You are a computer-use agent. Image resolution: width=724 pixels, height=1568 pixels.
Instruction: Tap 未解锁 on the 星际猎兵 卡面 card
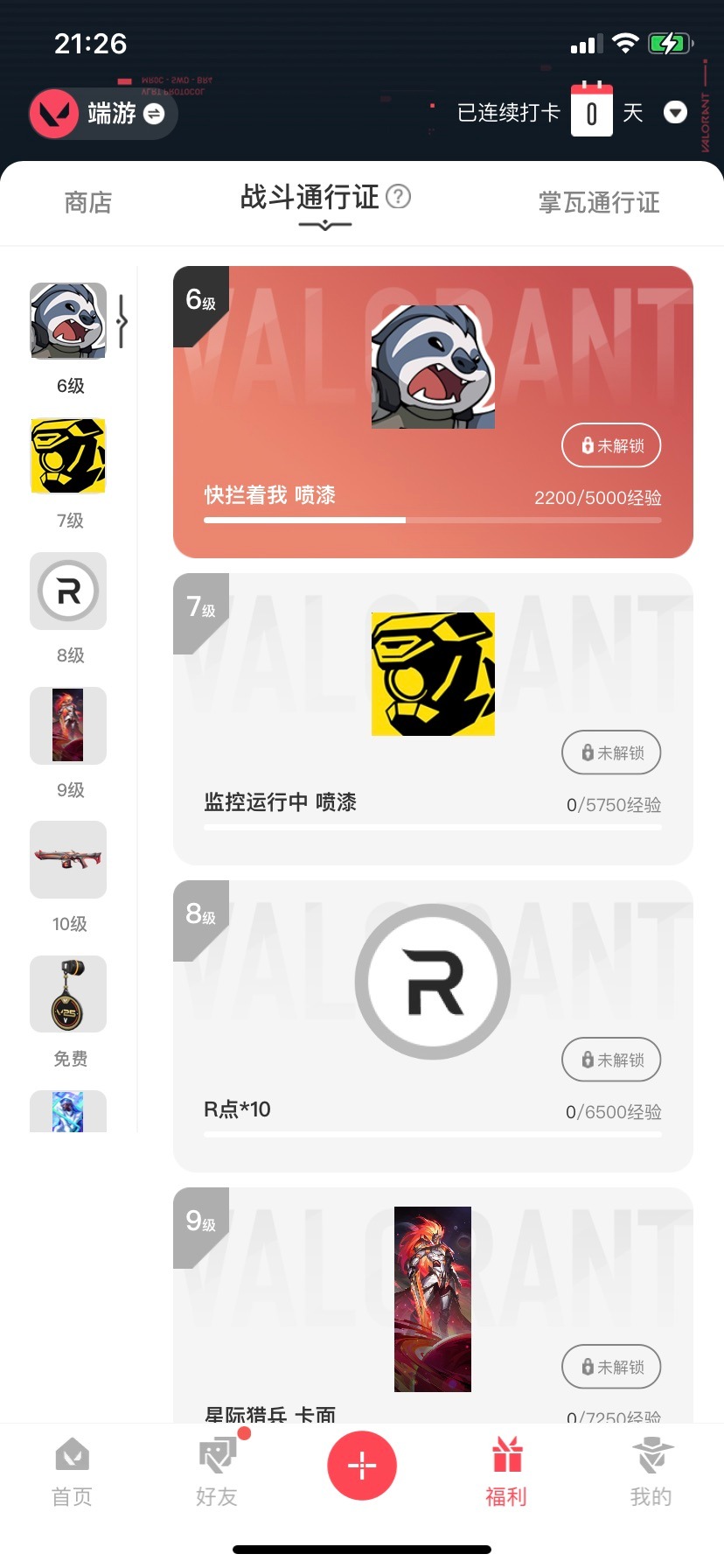coord(611,1367)
